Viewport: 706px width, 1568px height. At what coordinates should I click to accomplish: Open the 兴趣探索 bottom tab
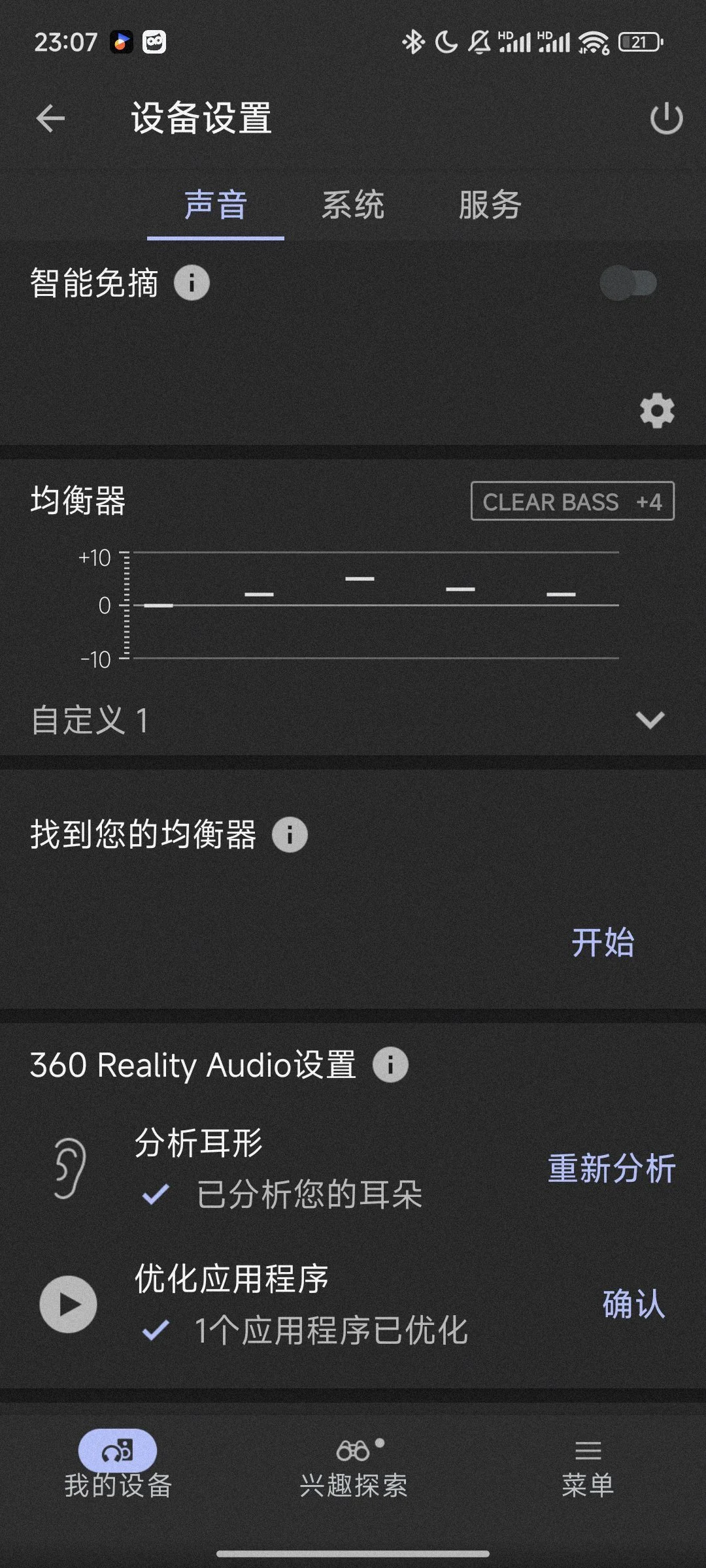[x=353, y=1467]
